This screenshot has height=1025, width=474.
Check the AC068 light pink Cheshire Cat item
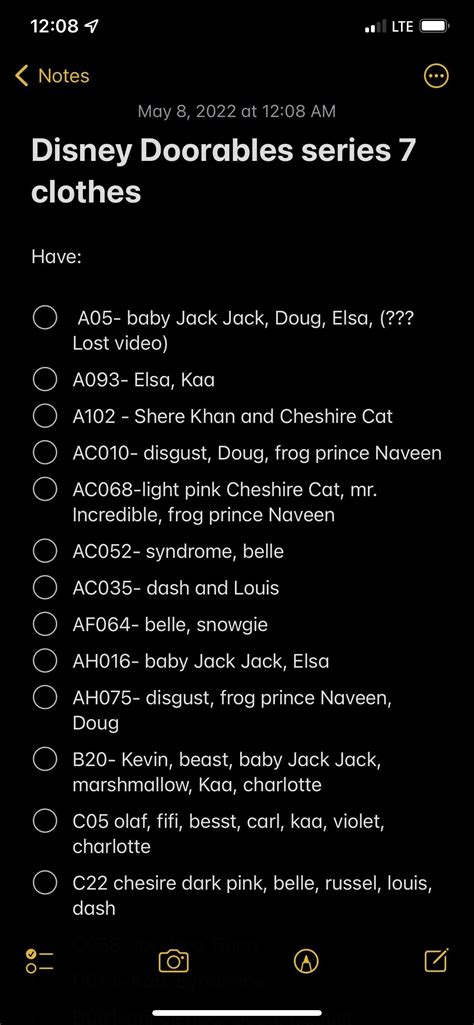pos(44,490)
